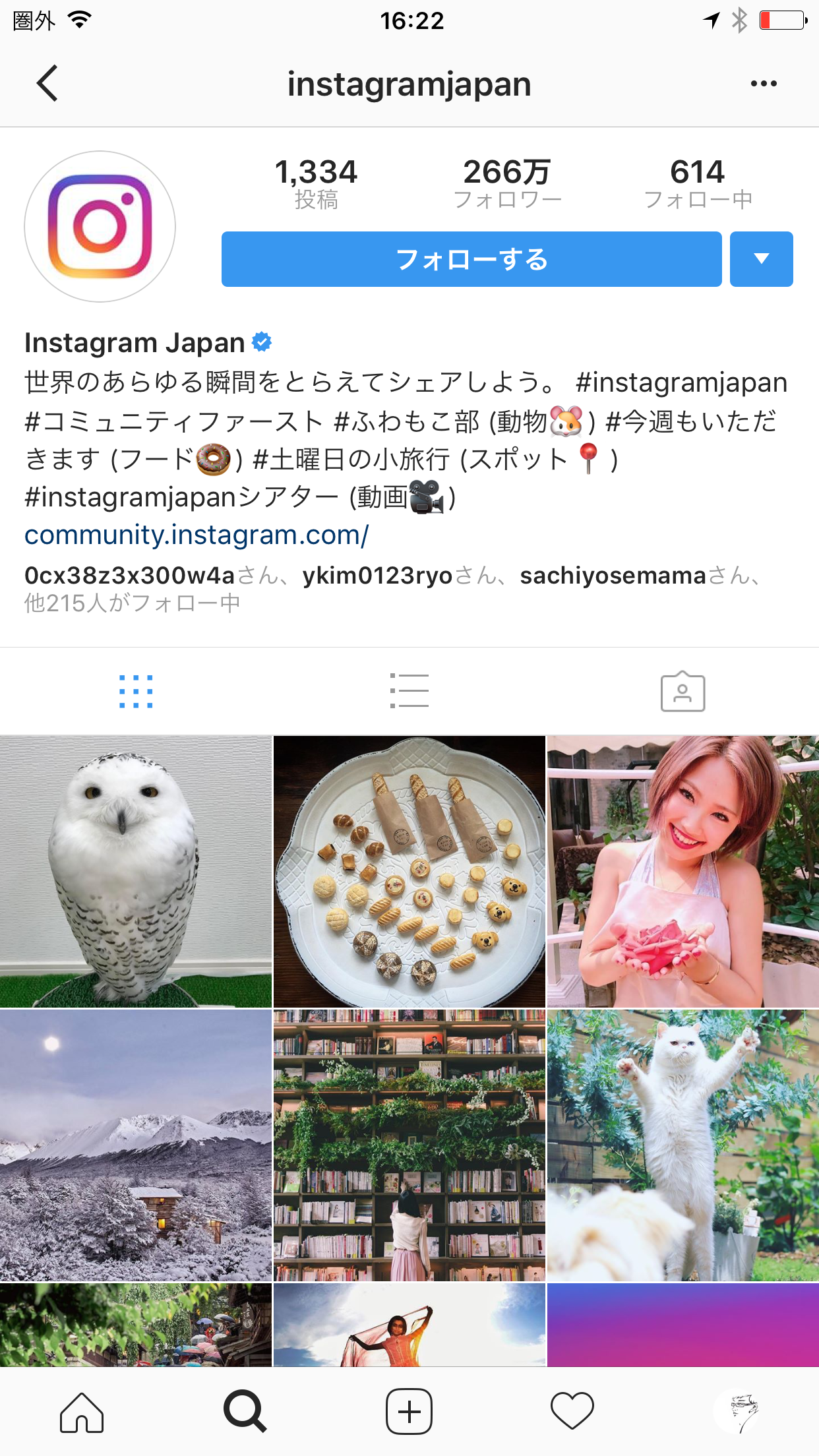Open the bread plate photo
This screenshot has width=819, height=1456.
(409, 872)
